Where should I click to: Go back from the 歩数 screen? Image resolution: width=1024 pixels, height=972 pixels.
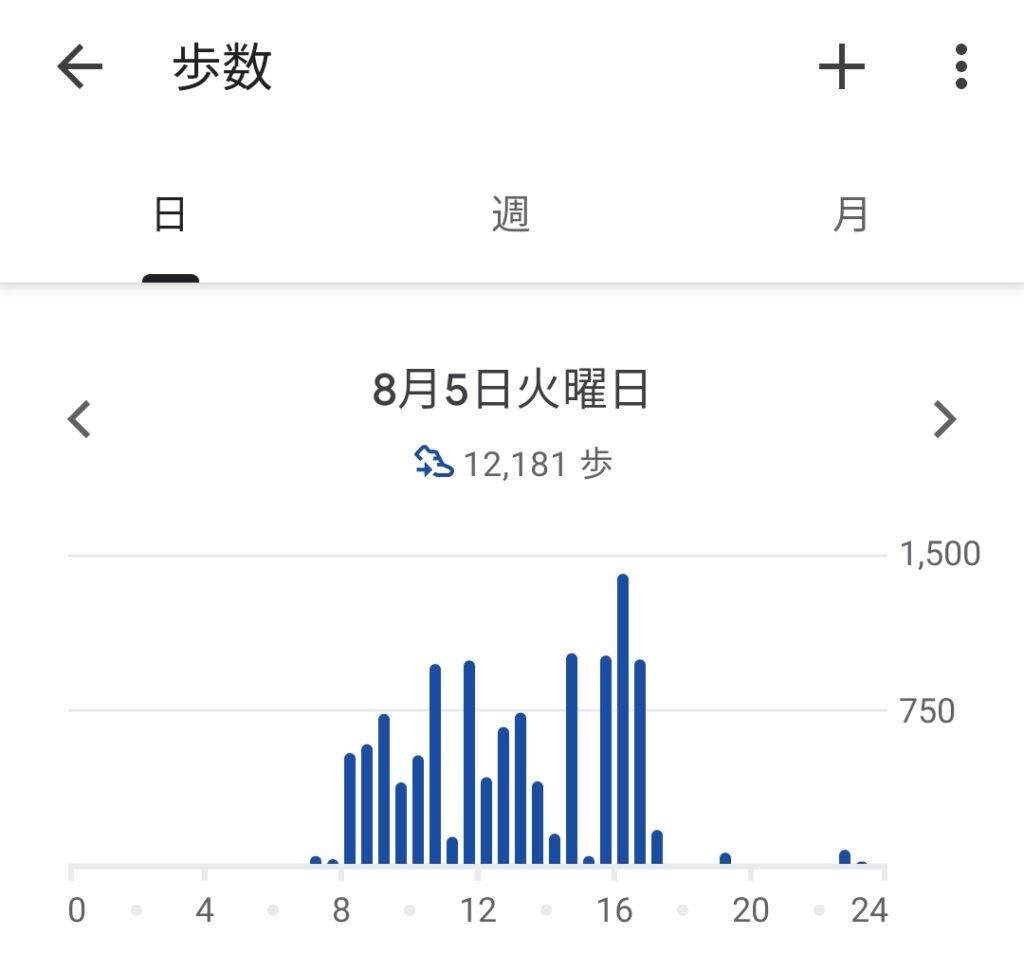80,68
